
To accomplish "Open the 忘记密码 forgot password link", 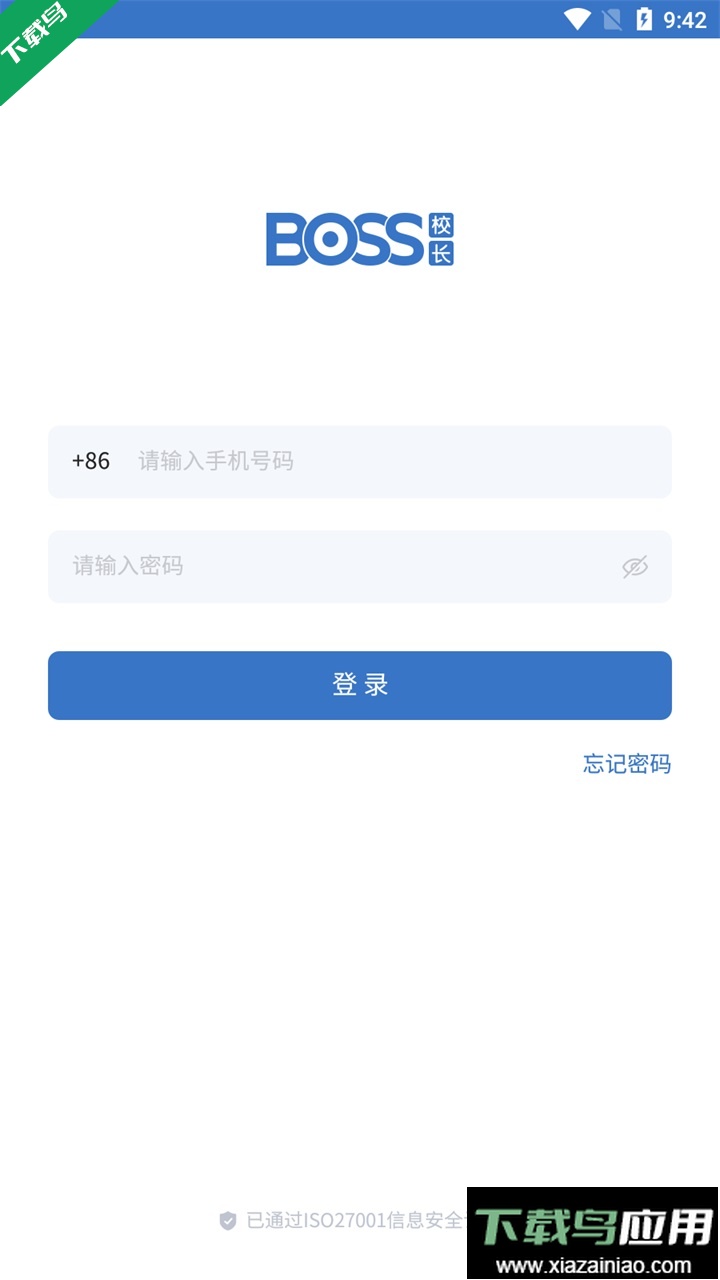I will tap(626, 765).
